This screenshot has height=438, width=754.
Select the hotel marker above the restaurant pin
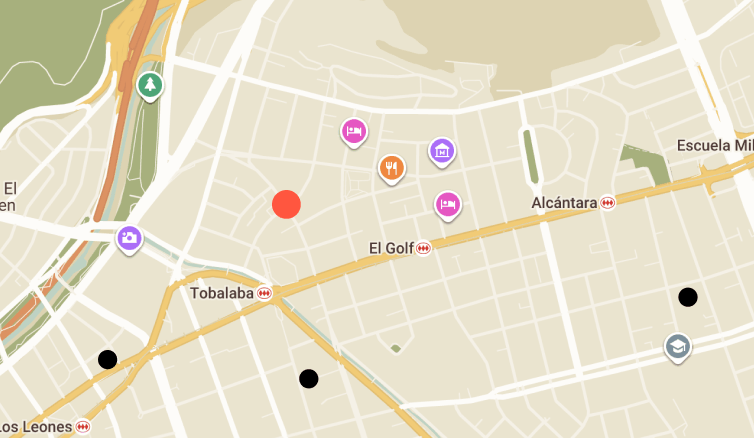pos(353,131)
